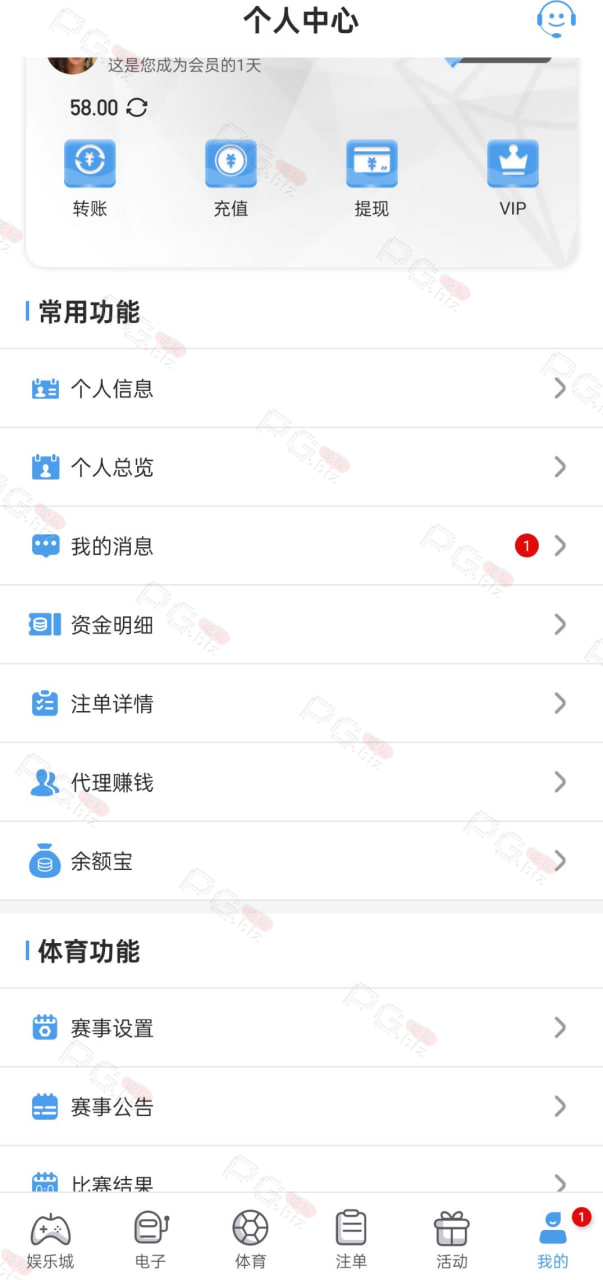The height and width of the screenshot is (1280, 603).
Task: Open 赛事公告 announcements
Action: [x=301, y=1107]
